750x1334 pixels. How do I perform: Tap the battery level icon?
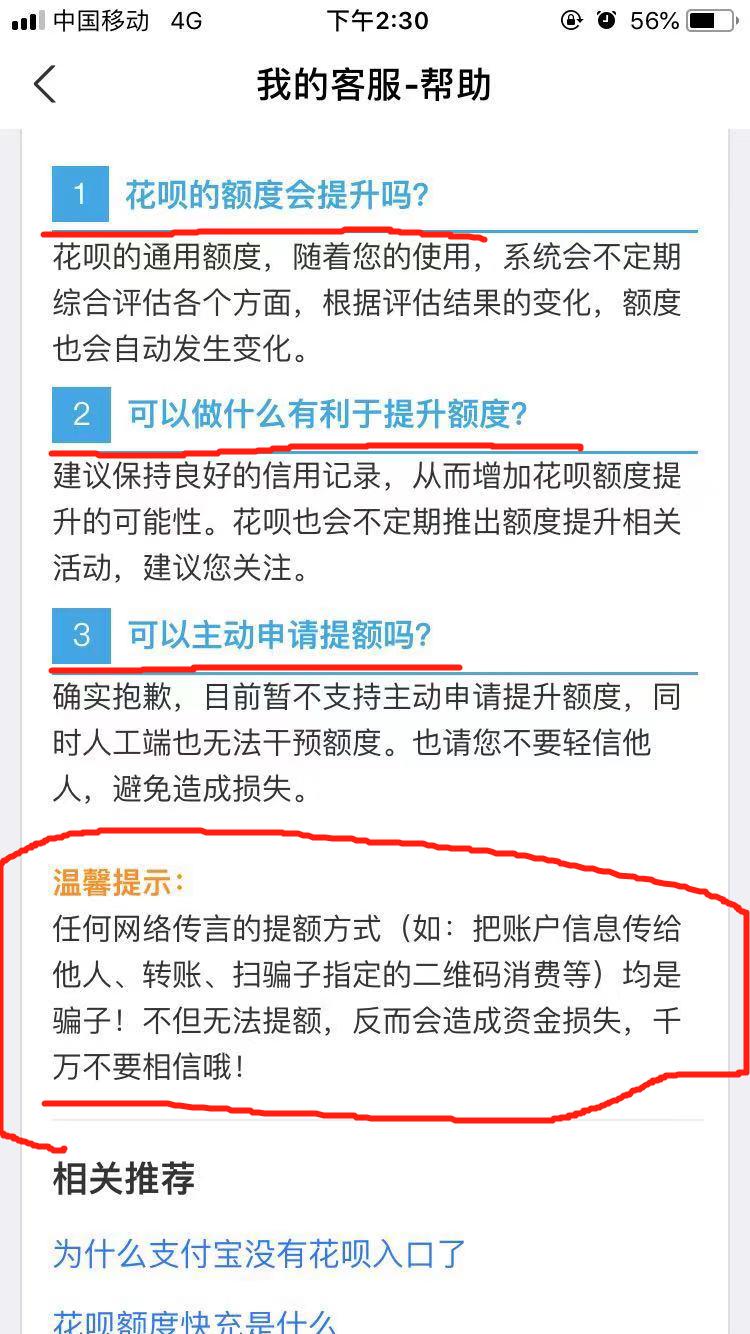coord(710,18)
